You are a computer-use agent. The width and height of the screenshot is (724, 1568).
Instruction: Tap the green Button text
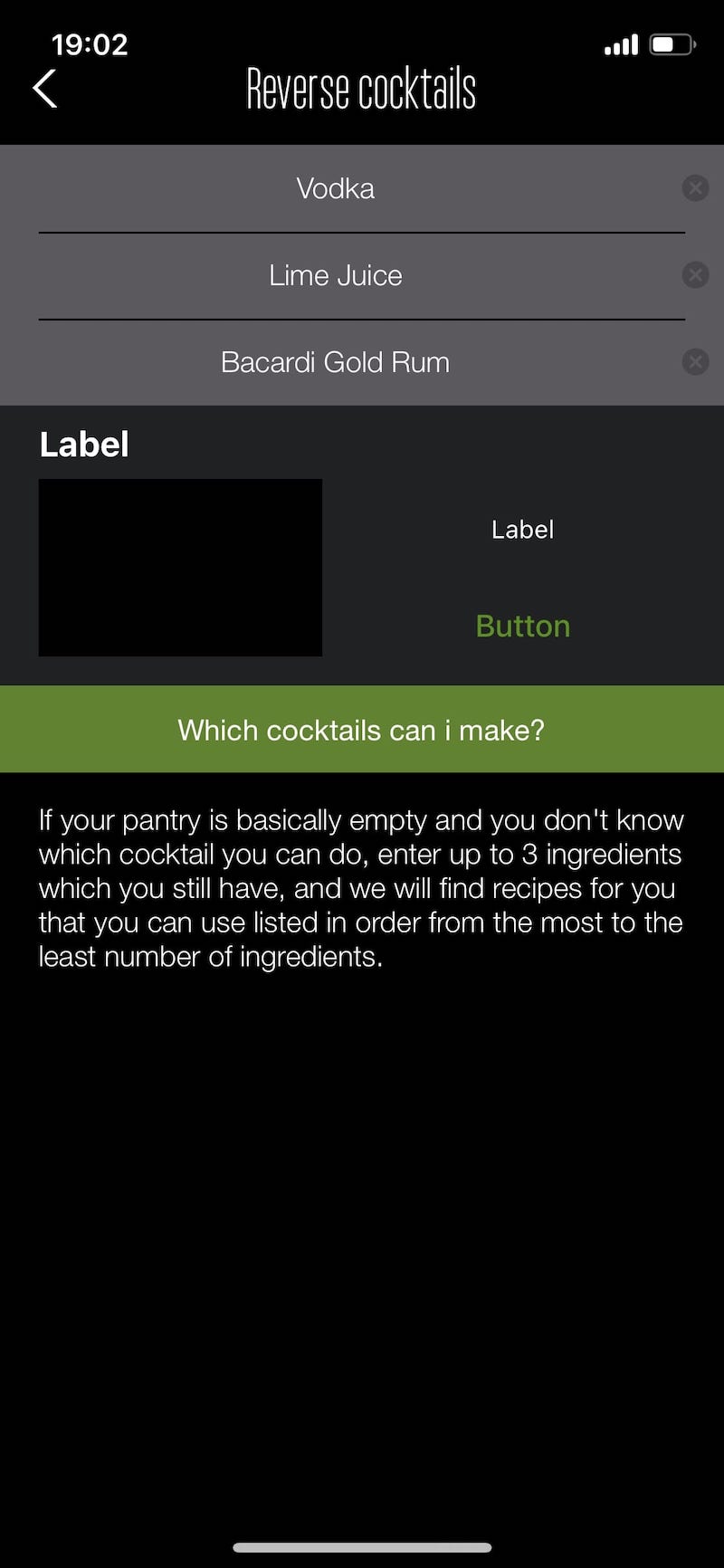point(523,626)
